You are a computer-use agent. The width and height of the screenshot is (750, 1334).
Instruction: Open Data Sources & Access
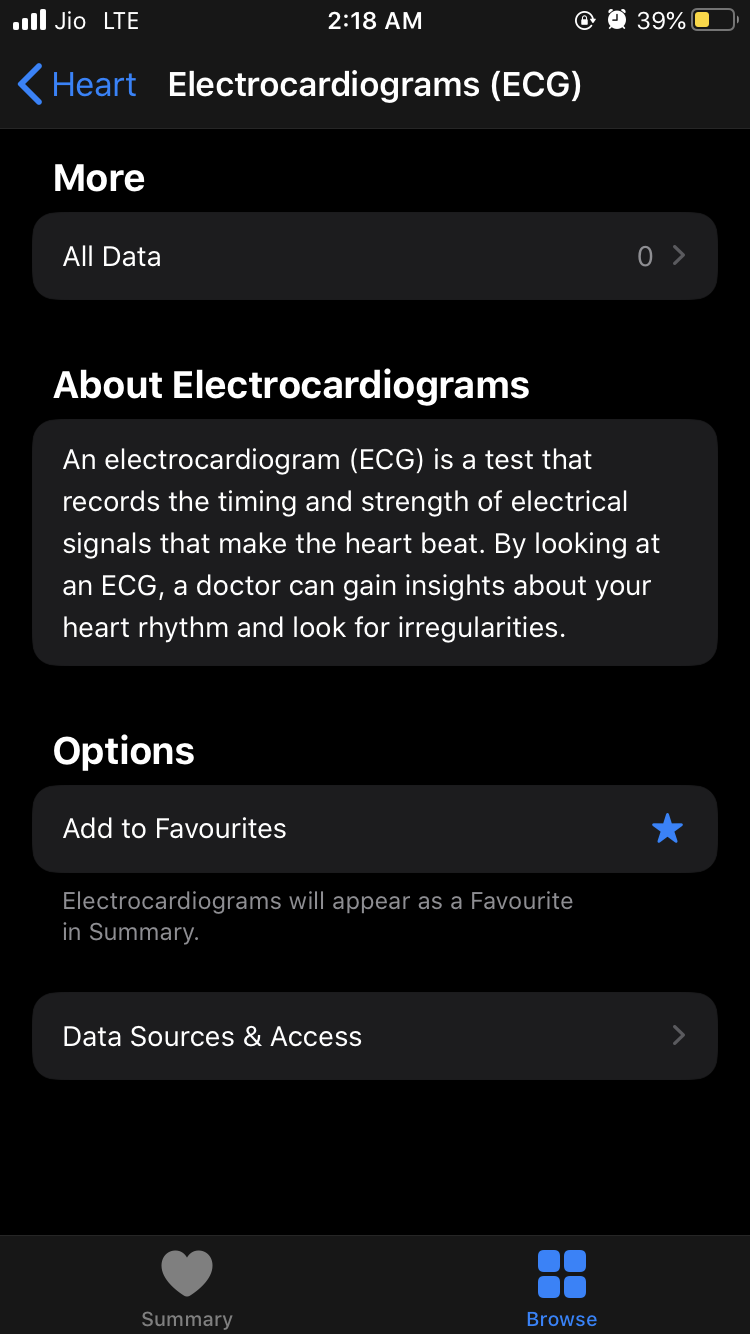pyautogui.click(x=375, y=1036)
